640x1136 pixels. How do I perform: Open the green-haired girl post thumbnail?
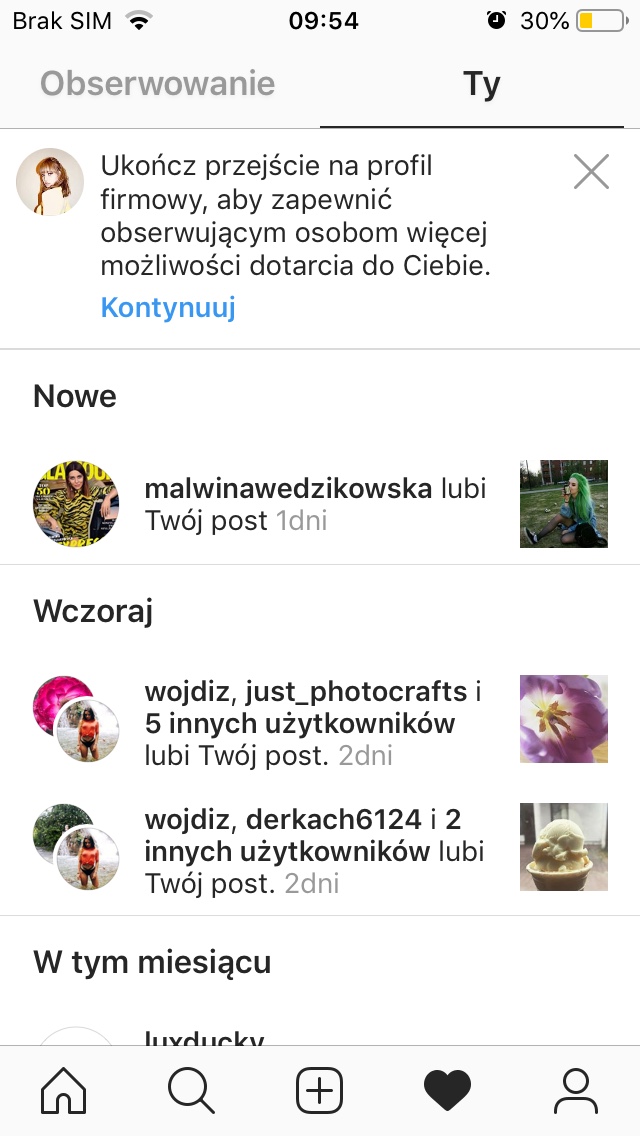tap(564, 504)
